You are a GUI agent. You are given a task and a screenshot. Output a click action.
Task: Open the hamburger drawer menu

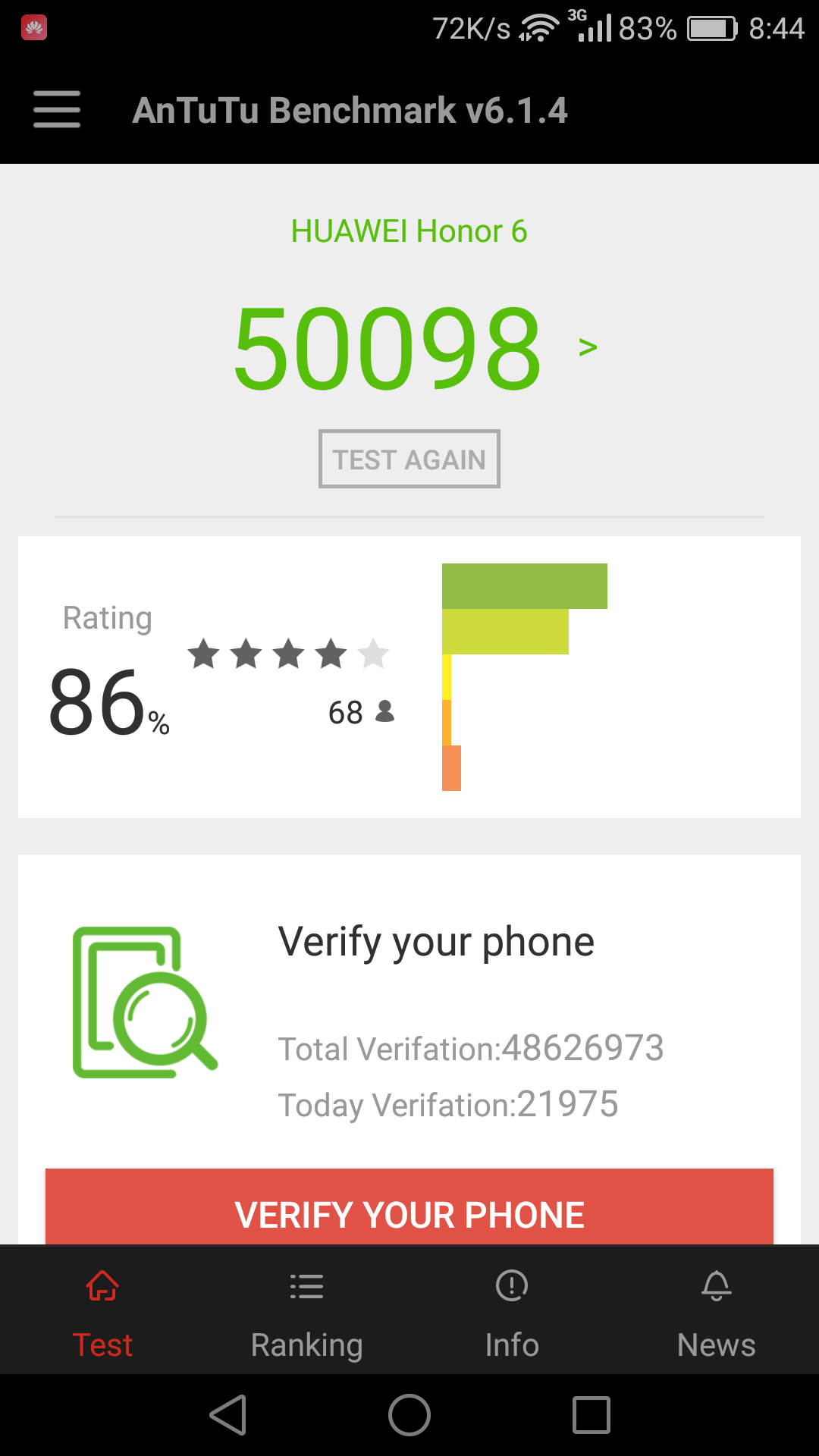click(57, 109)
